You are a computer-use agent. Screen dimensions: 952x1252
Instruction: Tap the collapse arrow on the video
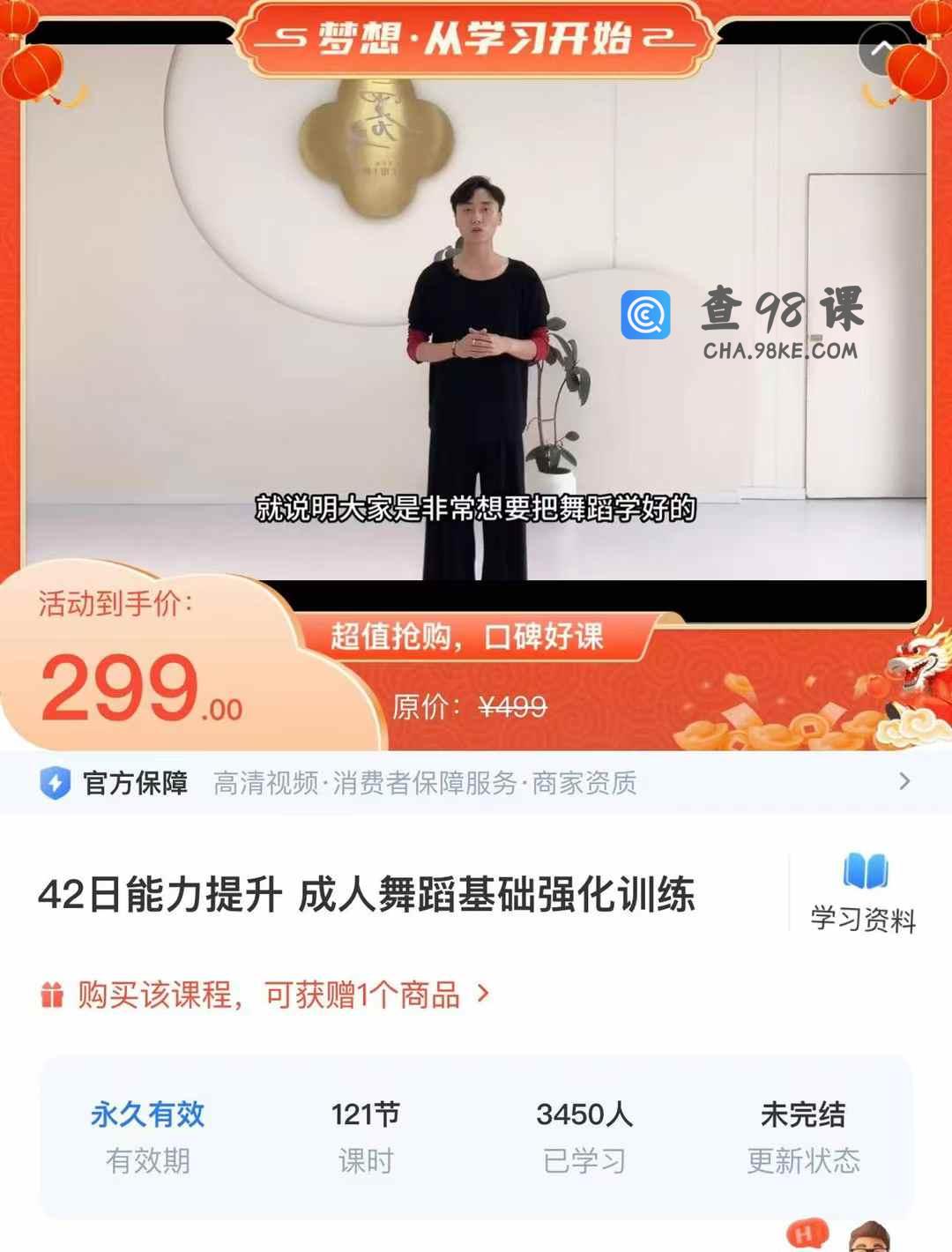point(882,49)
